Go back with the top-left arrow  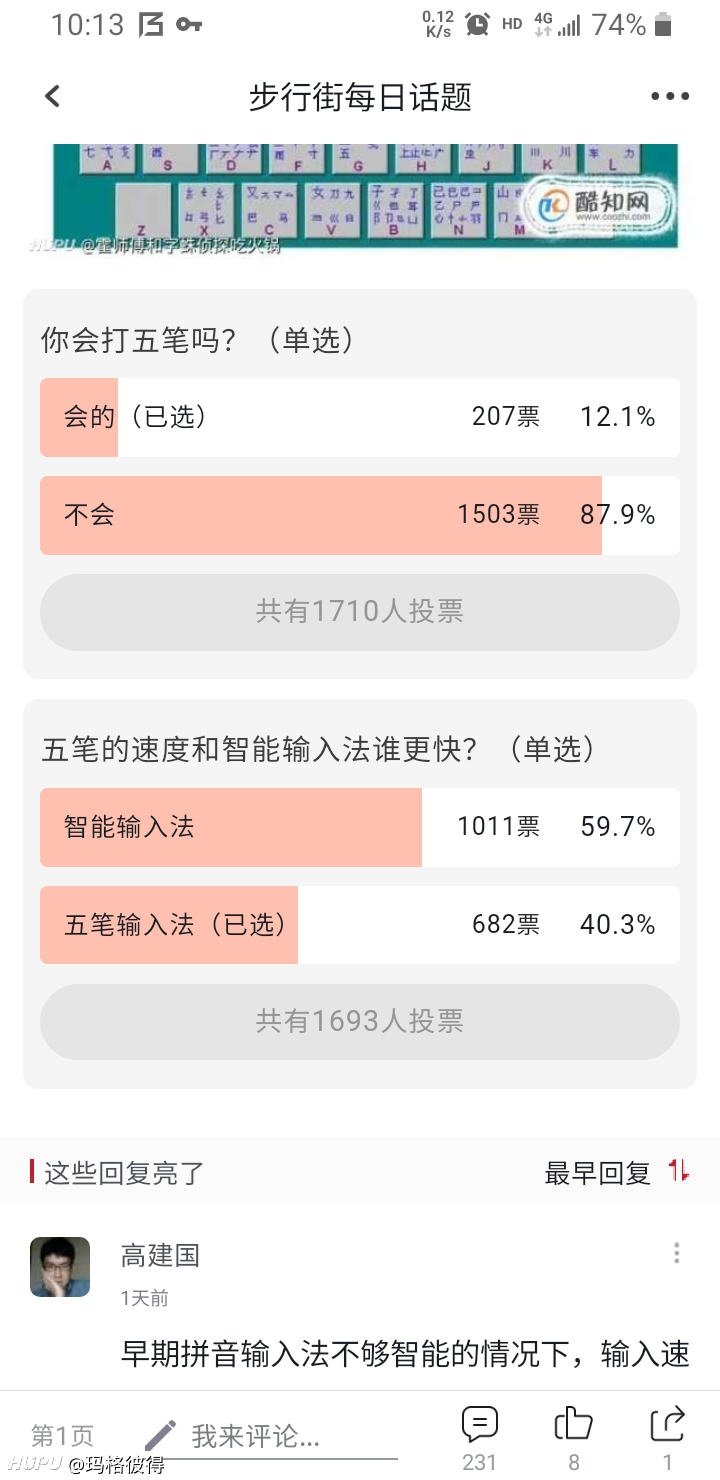53,96
